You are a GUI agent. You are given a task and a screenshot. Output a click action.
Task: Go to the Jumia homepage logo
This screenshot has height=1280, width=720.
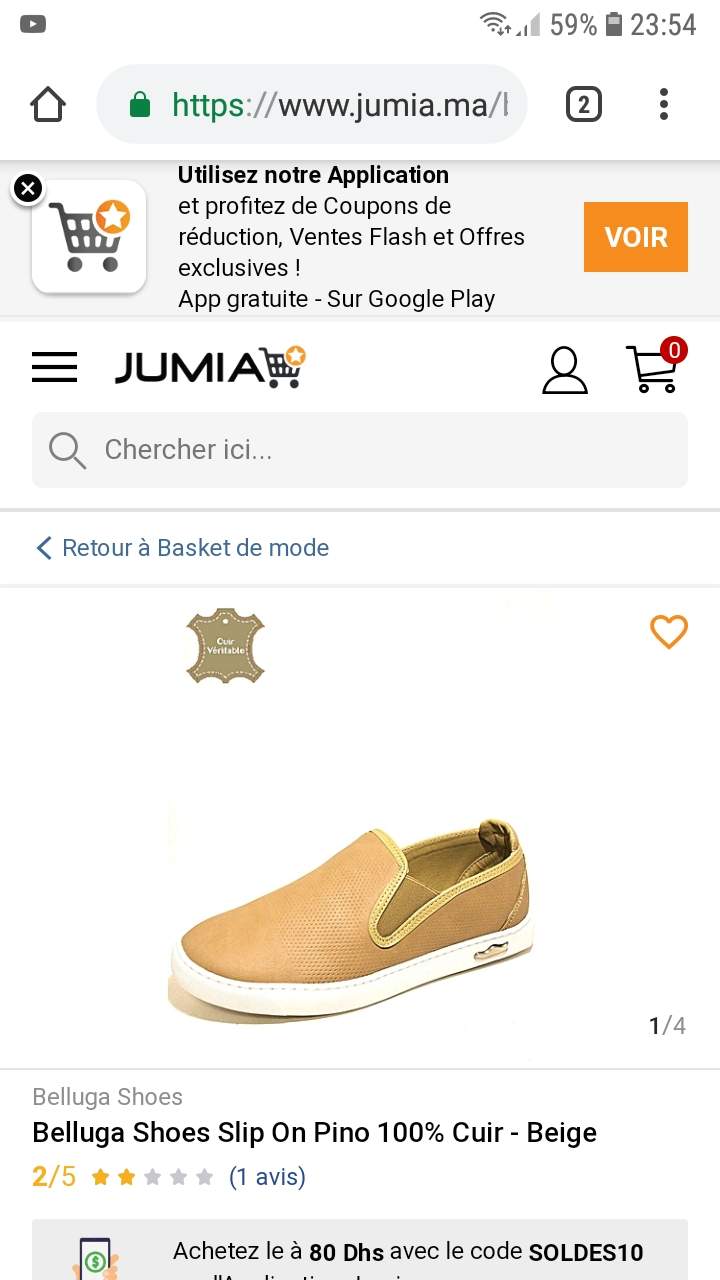pyautogui.click(x=210, y=367)
